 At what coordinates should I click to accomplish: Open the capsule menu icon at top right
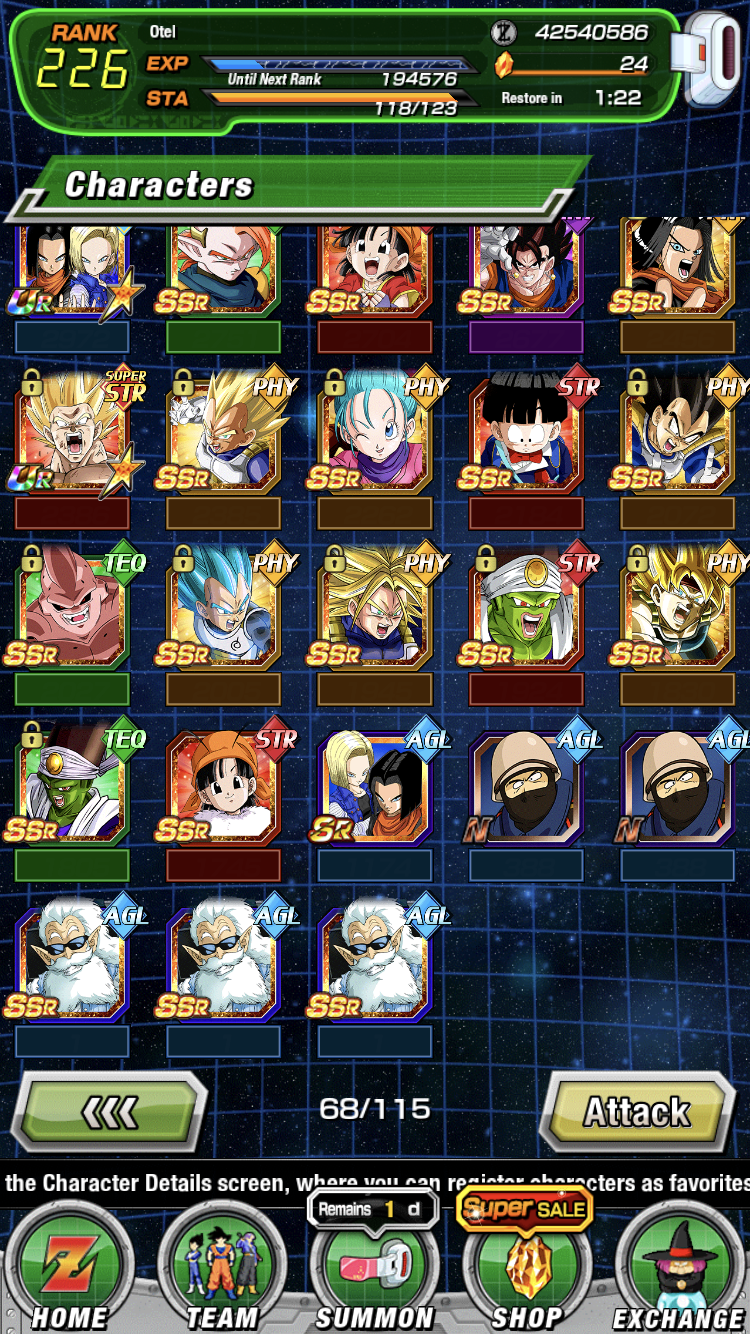pyautogui.click(x=708, y=58)
